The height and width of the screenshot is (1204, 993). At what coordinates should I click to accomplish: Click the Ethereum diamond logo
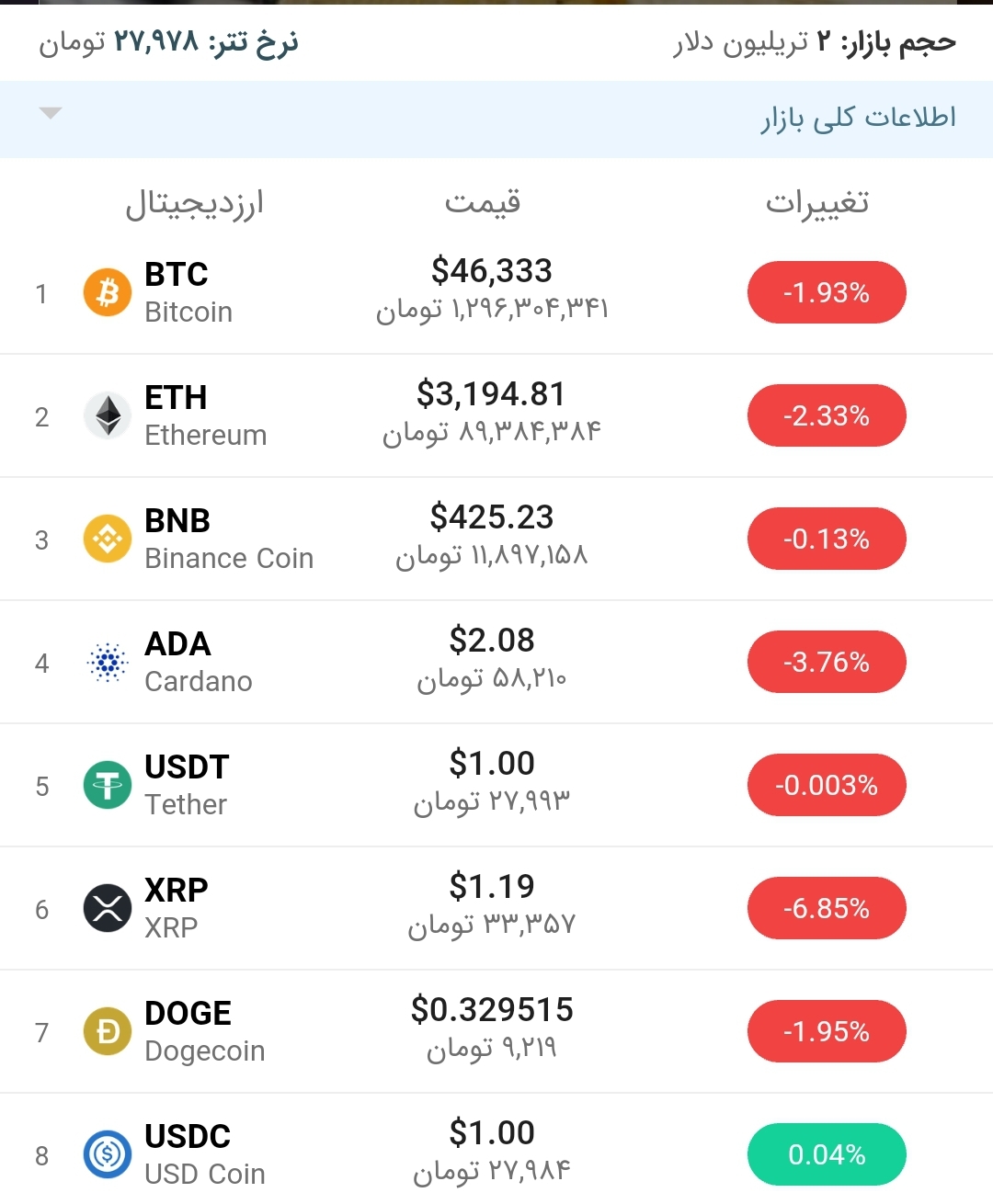pos(108,415)
